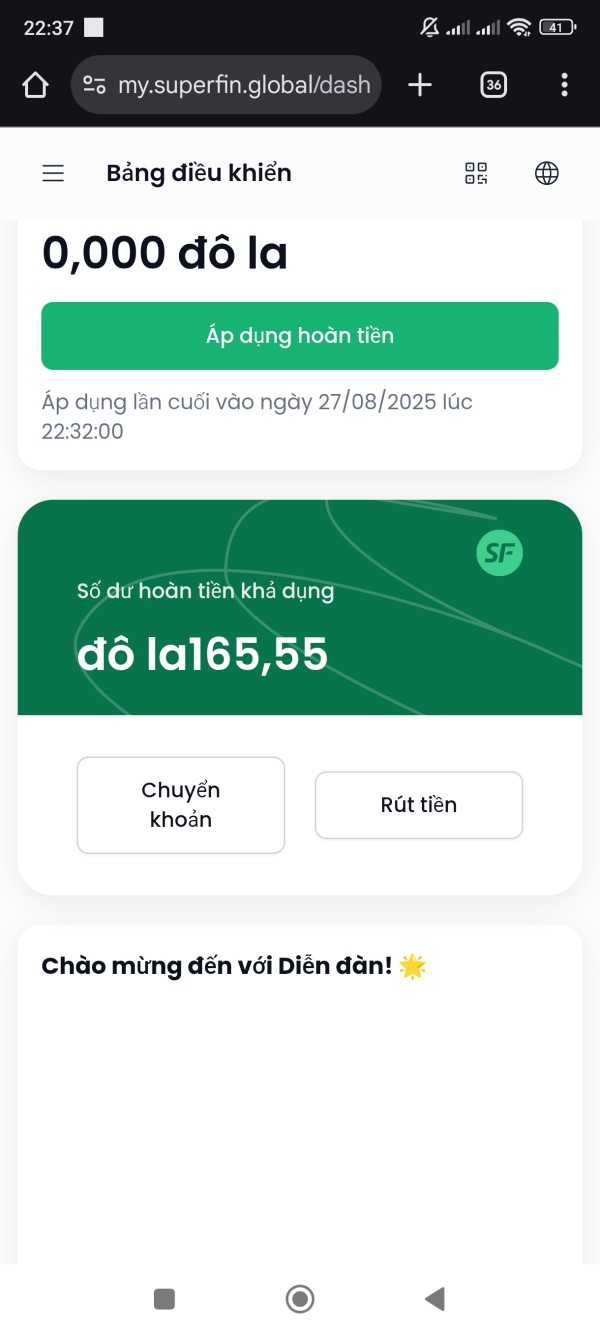This screenshot has width=600, height=1334.
Task: Tap the Áp dụng hoàn tiền button
Action: pos(300,336)
